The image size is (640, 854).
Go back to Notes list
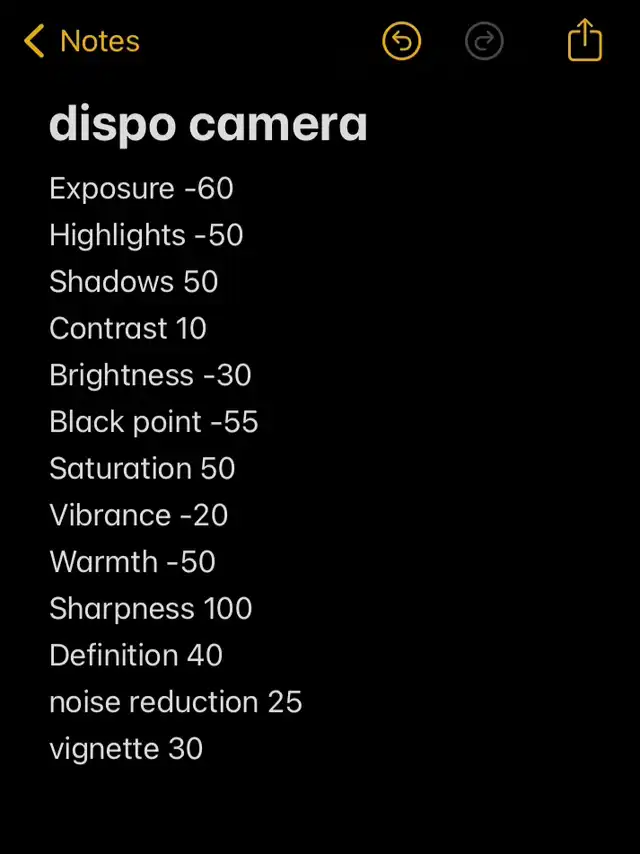[x=81, y=42]
